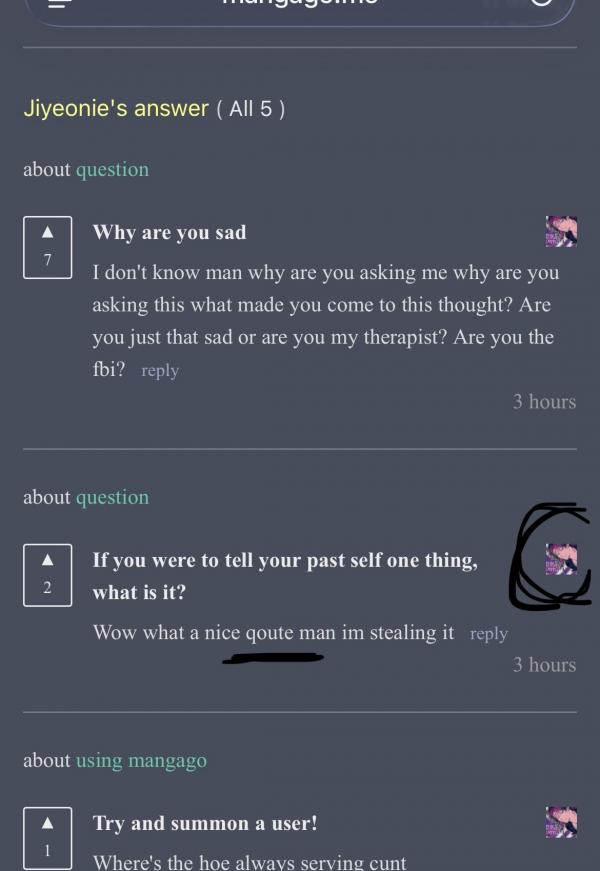The width and height of the screenshot is (600, 871).
Task: Upvote the answer to "Why are you sad"
Action: tap(47, 233)
